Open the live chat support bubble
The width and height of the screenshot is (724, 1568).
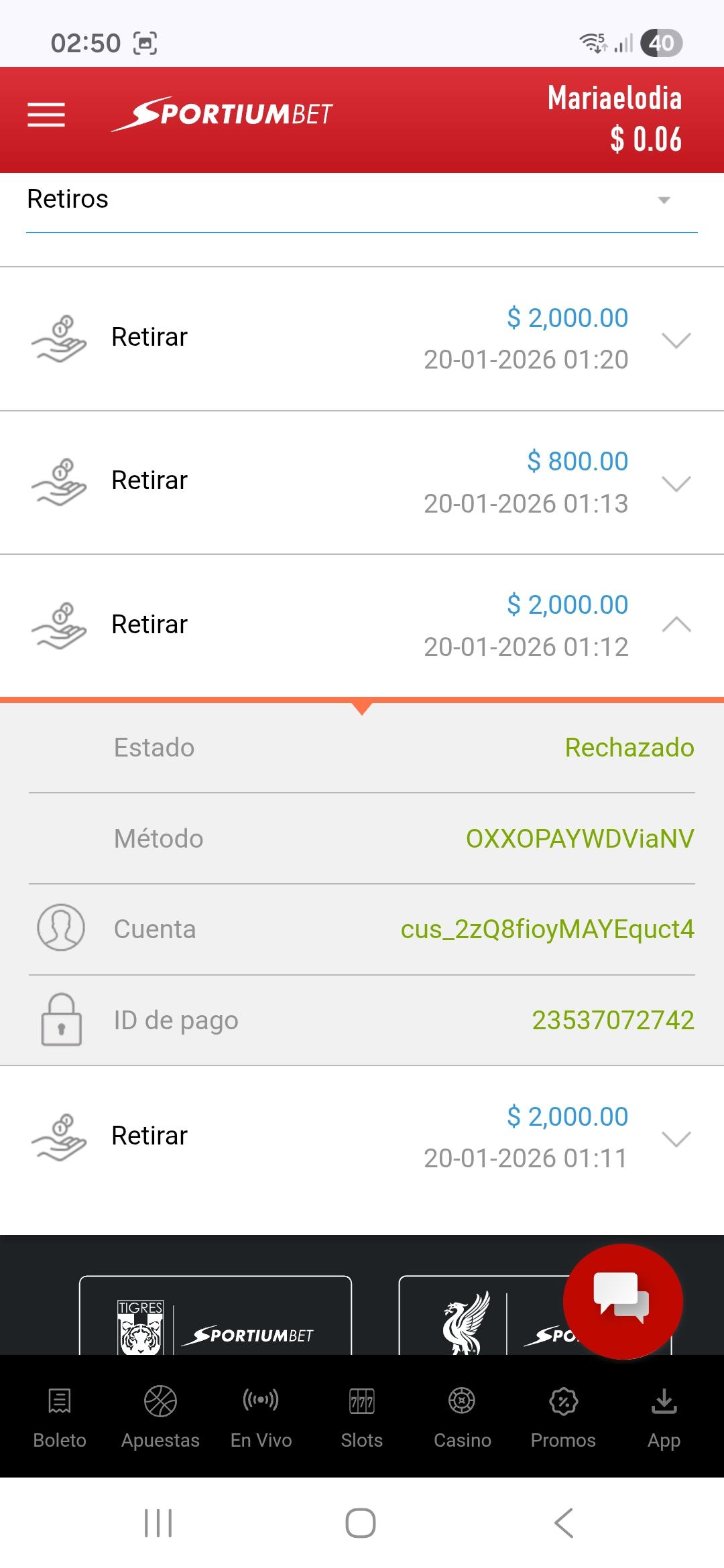click(623, 1301)
